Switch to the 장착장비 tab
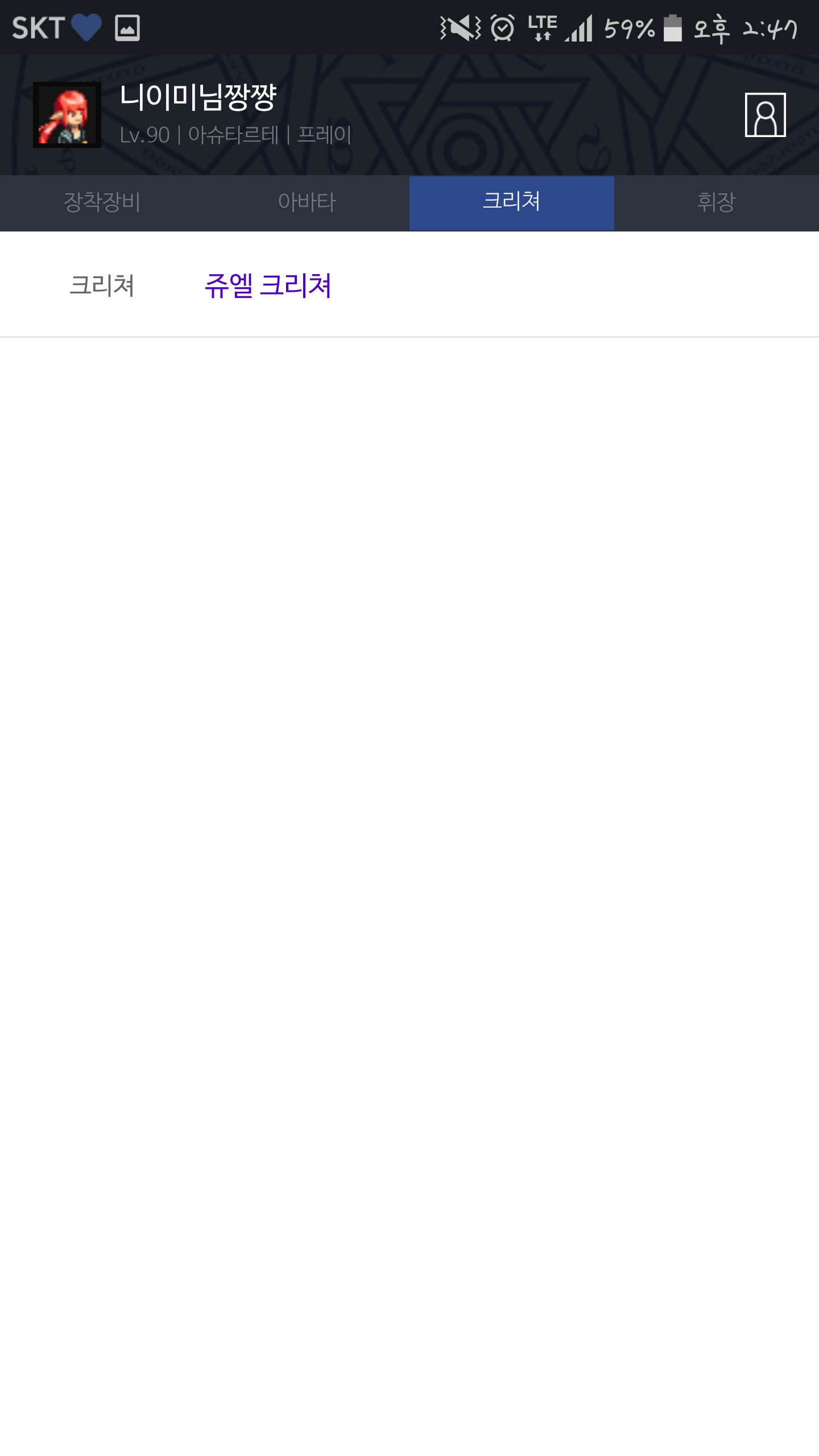819x1456 pixels. coord(102,202)
